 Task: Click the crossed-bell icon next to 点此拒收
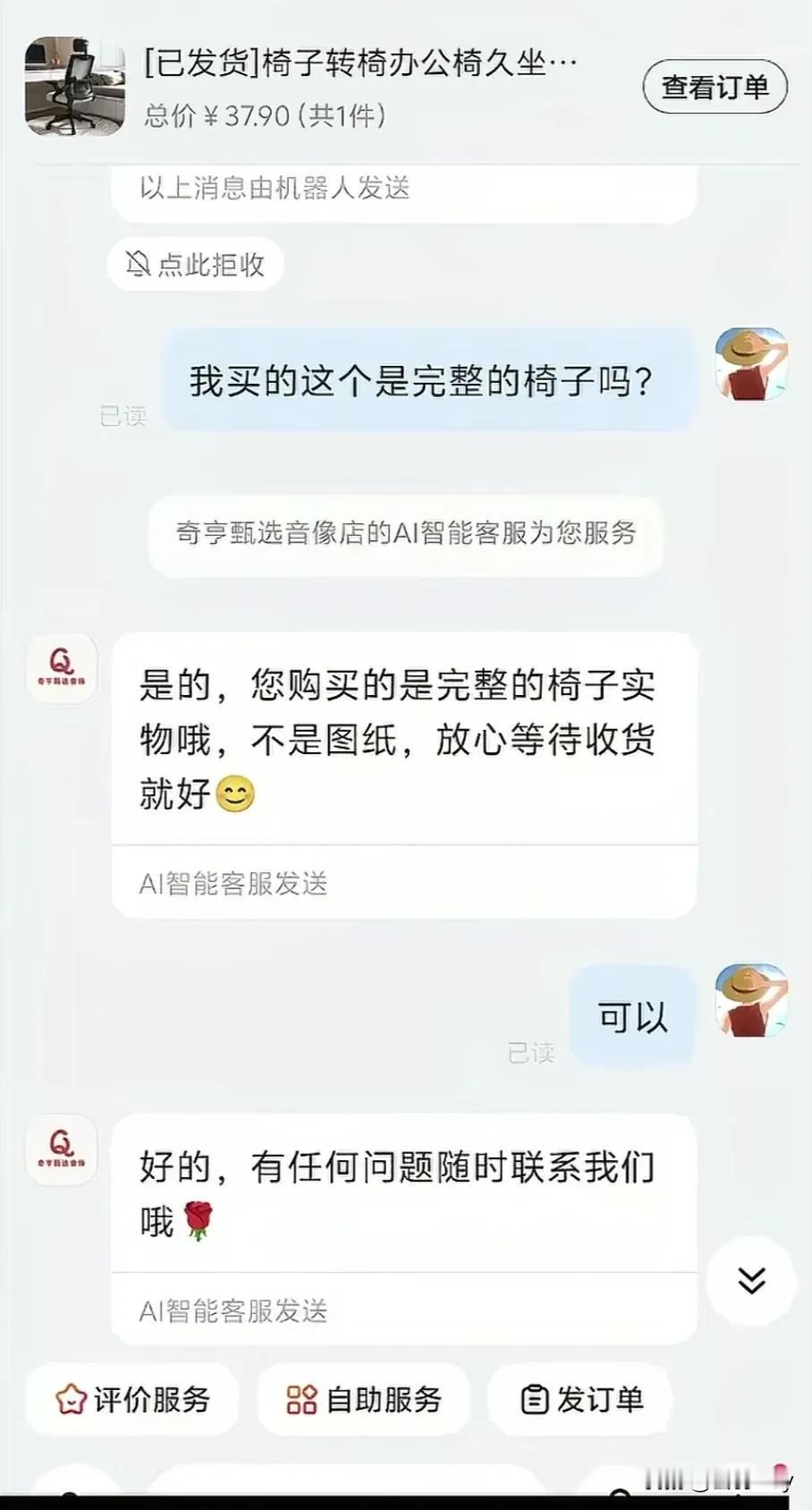[x=139, y=264]
